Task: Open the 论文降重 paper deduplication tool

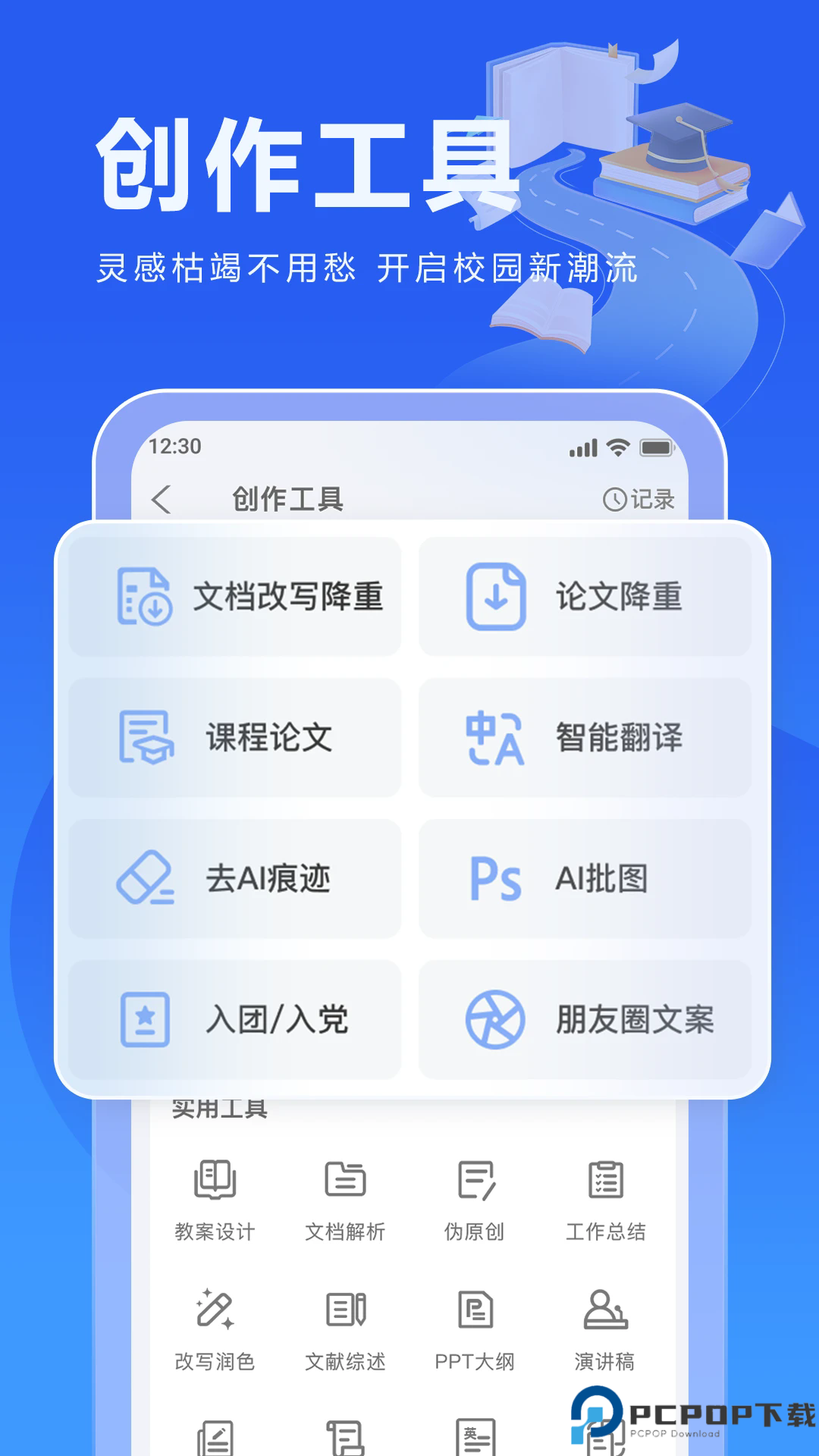Action: click(x=584, y=597)
